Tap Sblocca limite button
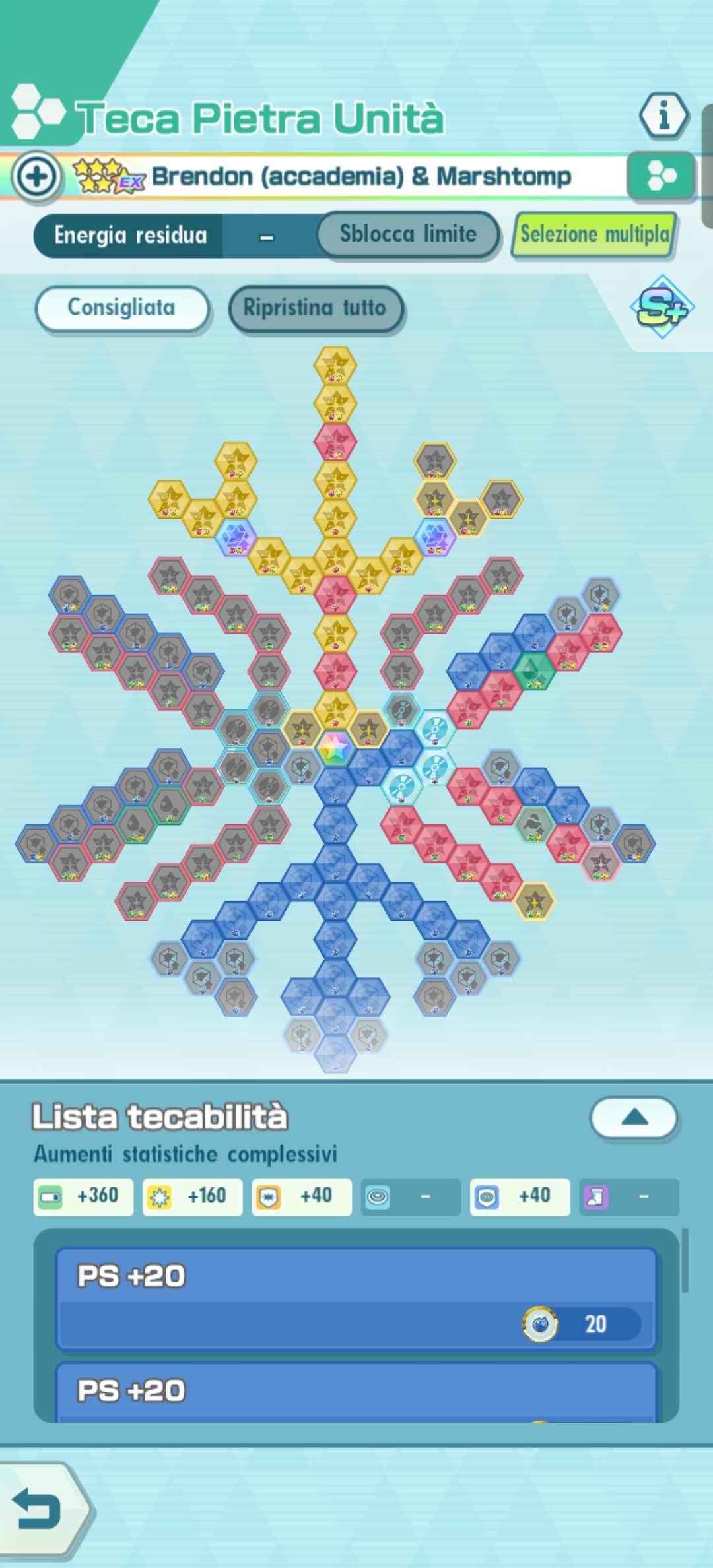Image resolution: width=713 pixels, height=1568 pixels. [407, 234]
